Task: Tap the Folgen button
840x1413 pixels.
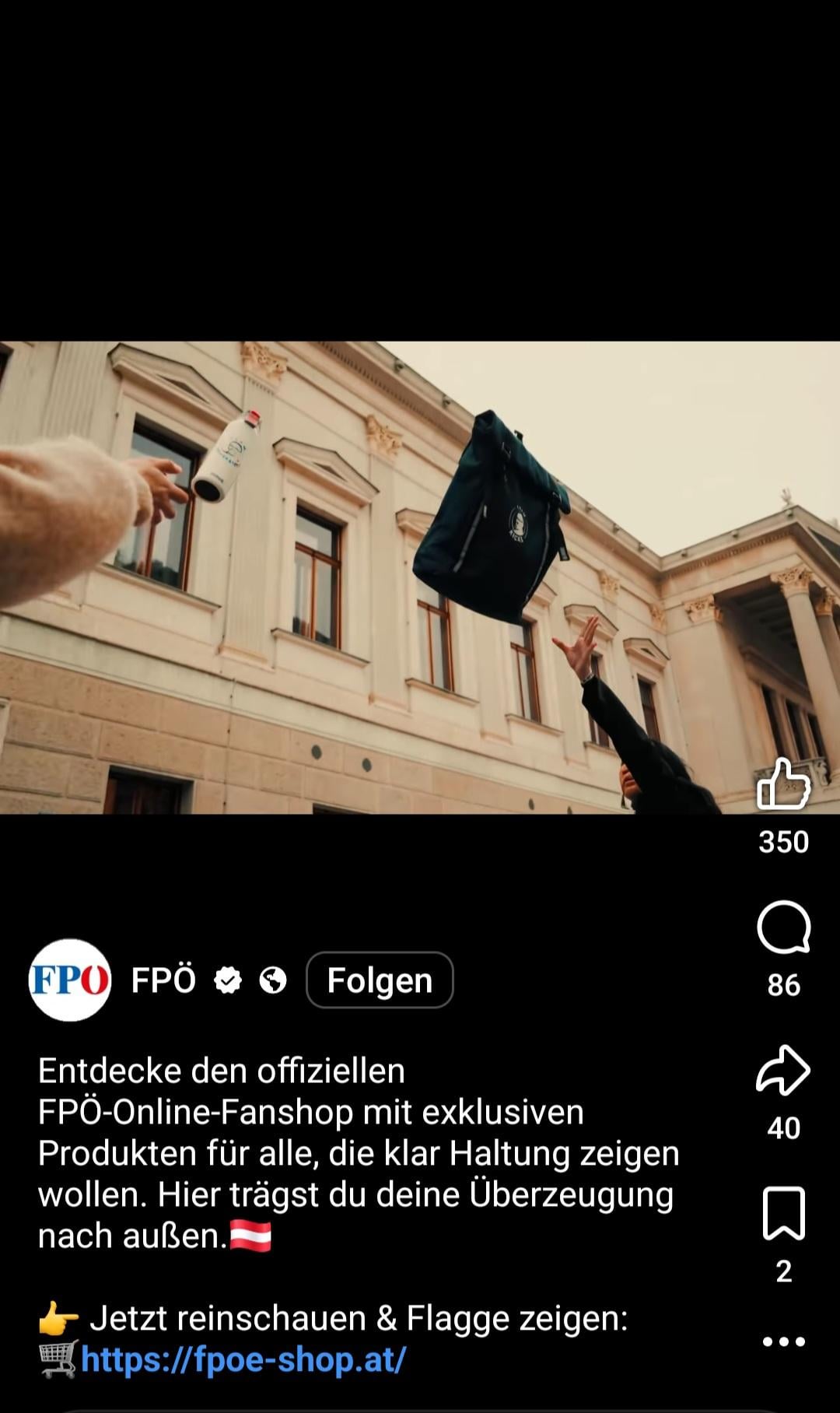Action: click(x=380, y=980)
